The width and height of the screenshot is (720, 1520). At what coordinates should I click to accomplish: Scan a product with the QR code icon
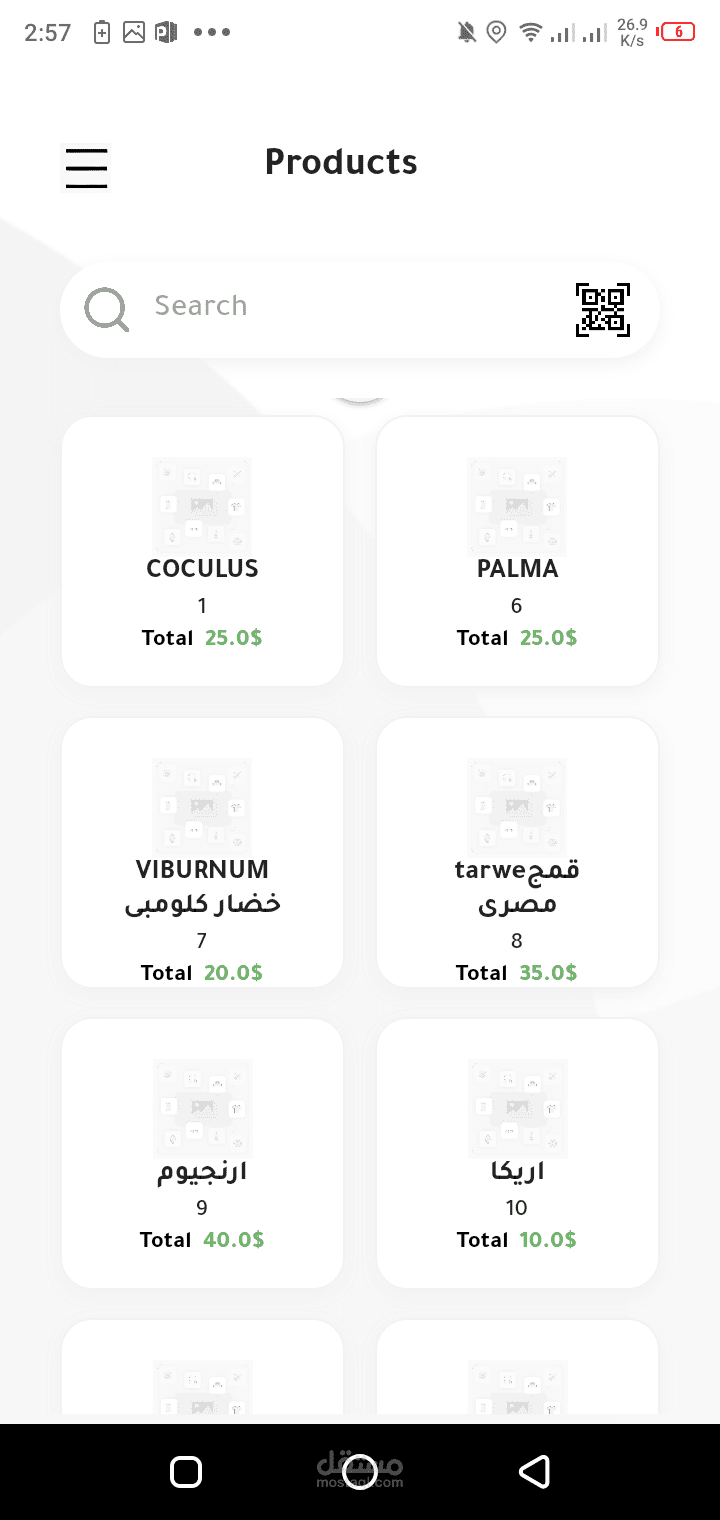click(x=602, y=309)
